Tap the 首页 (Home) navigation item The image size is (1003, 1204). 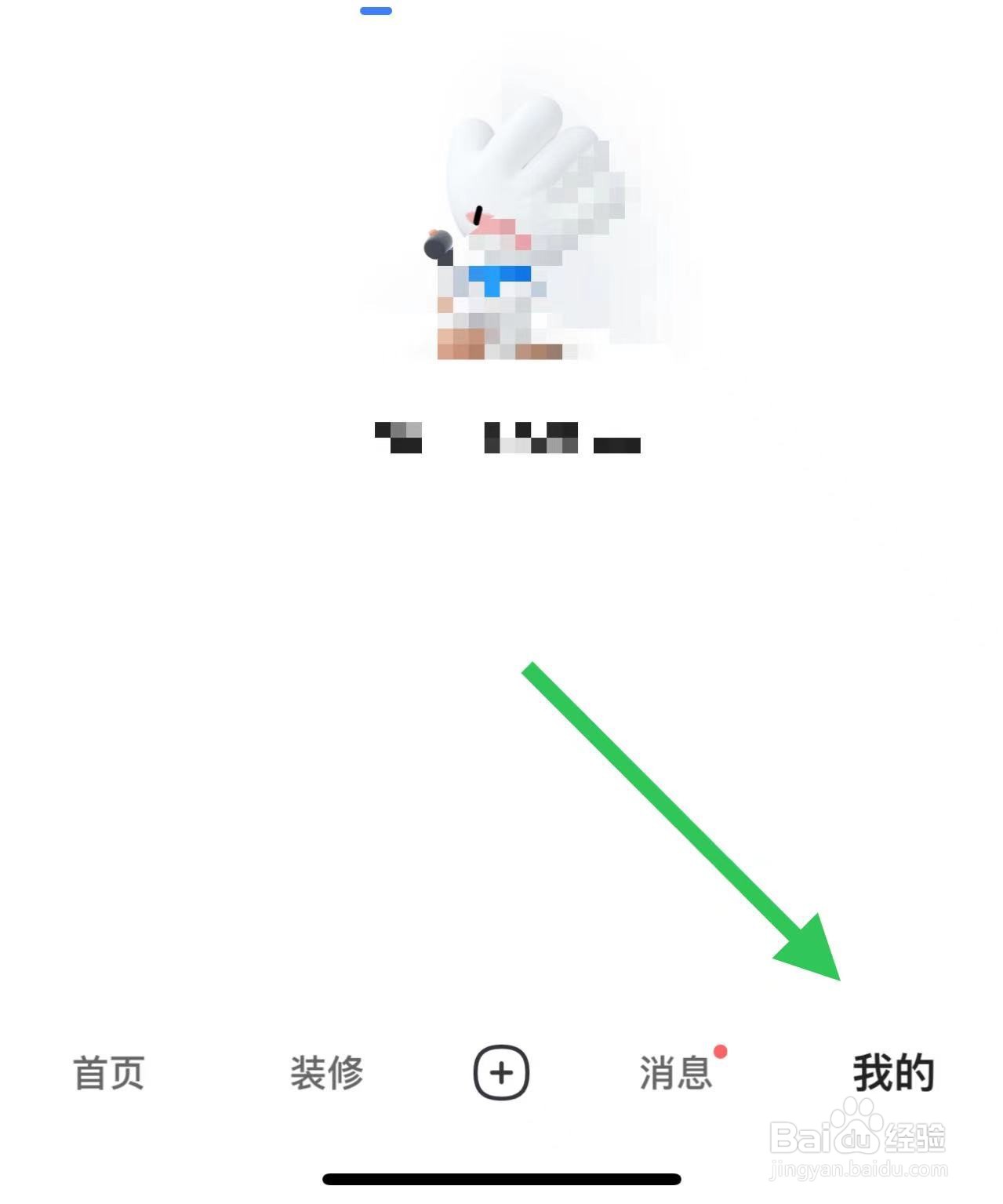tap(108, 1073)
